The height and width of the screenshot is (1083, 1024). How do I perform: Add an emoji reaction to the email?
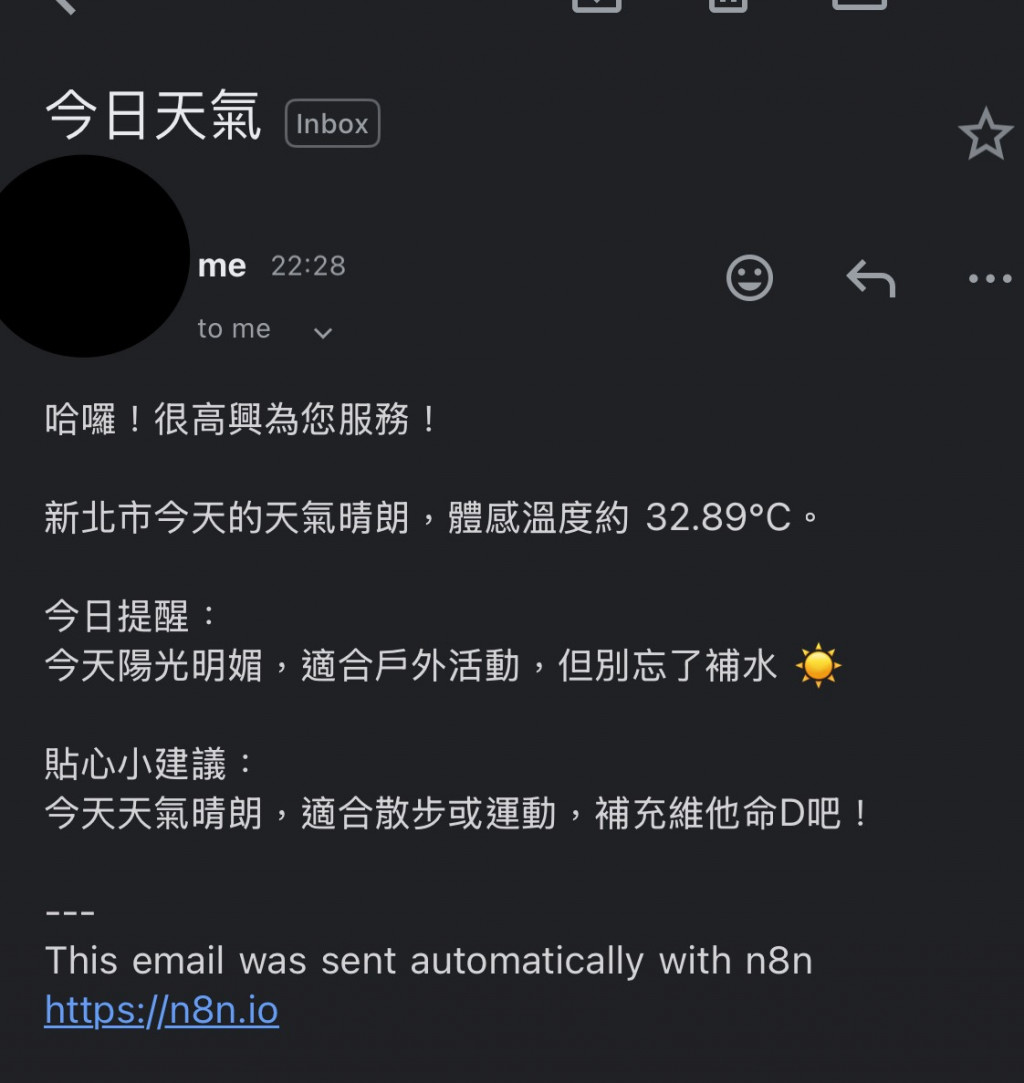coord(749,278)
